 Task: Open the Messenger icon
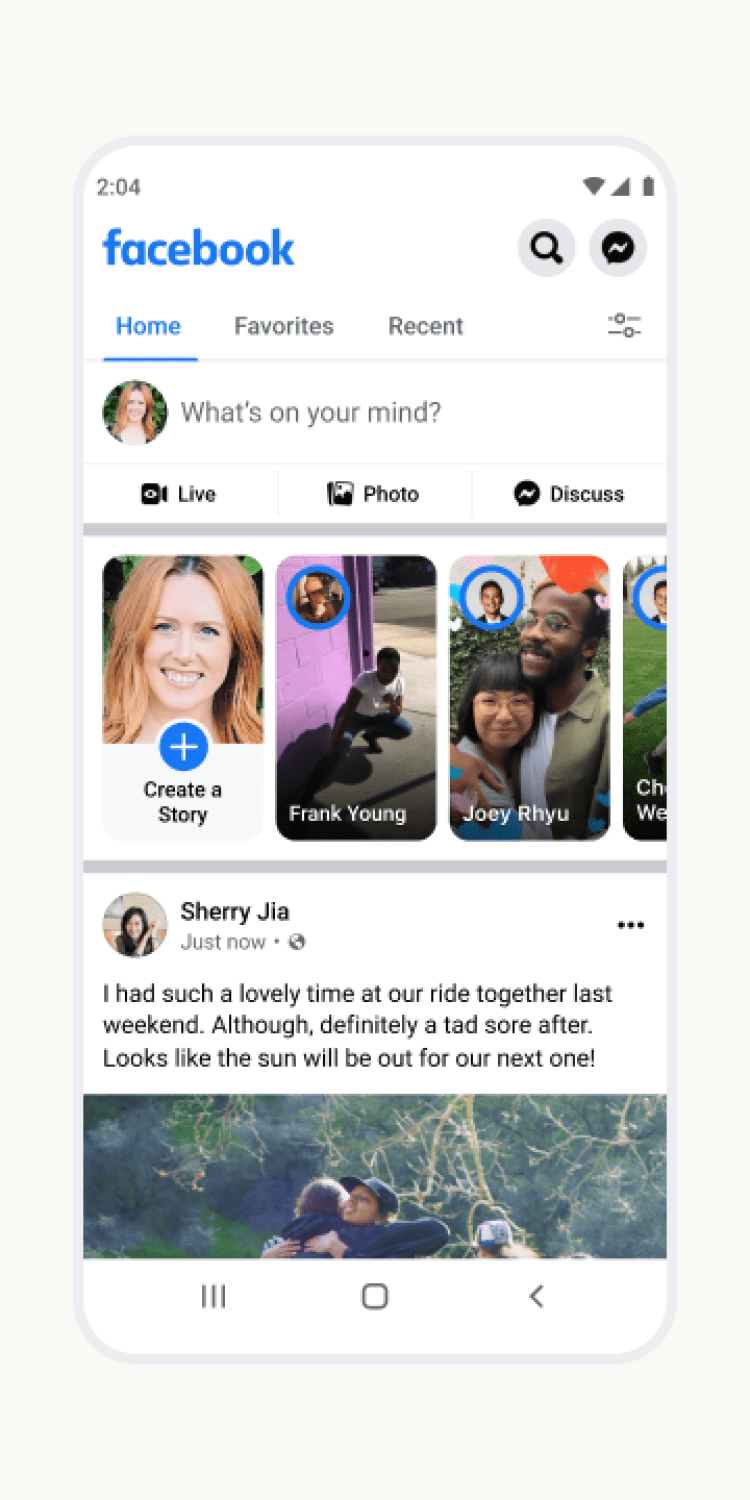tap(618, 247)
